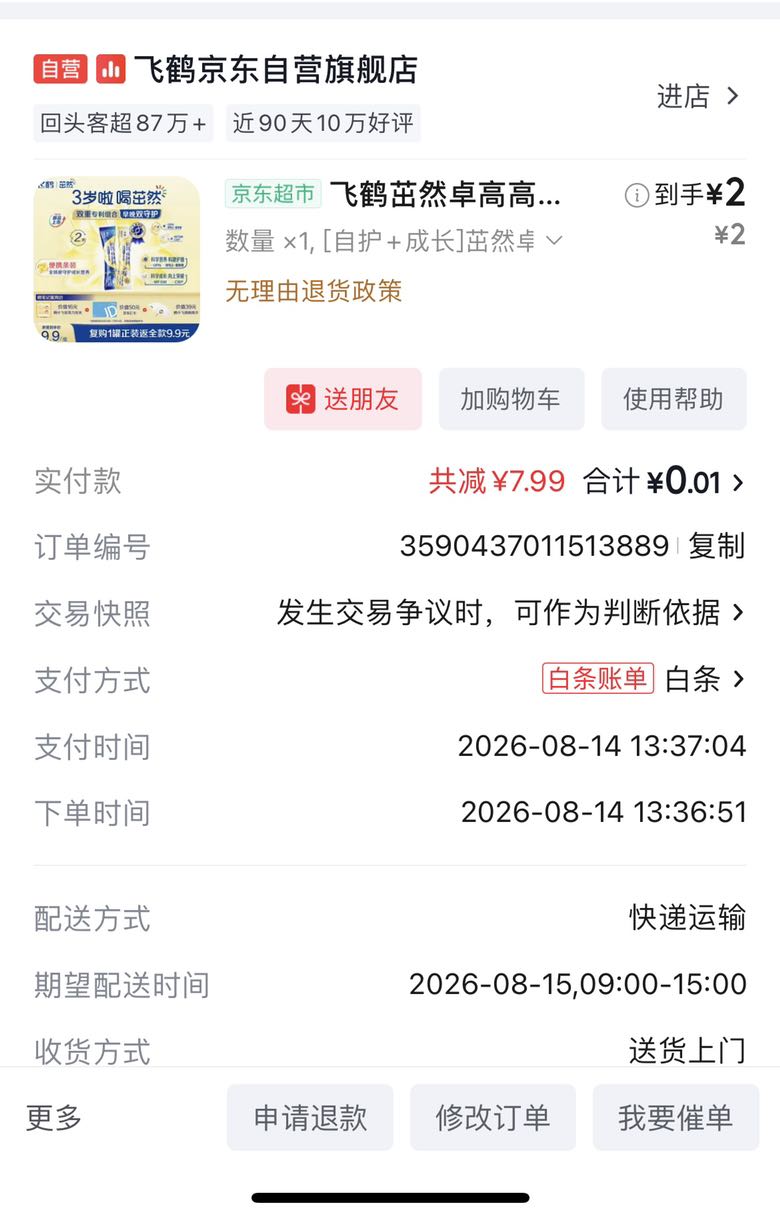Viewport: 780px width, 1218px height.
Task: Apply for a refund with 申请退款
Action: pyautogui.click(x=310, y=1117)
